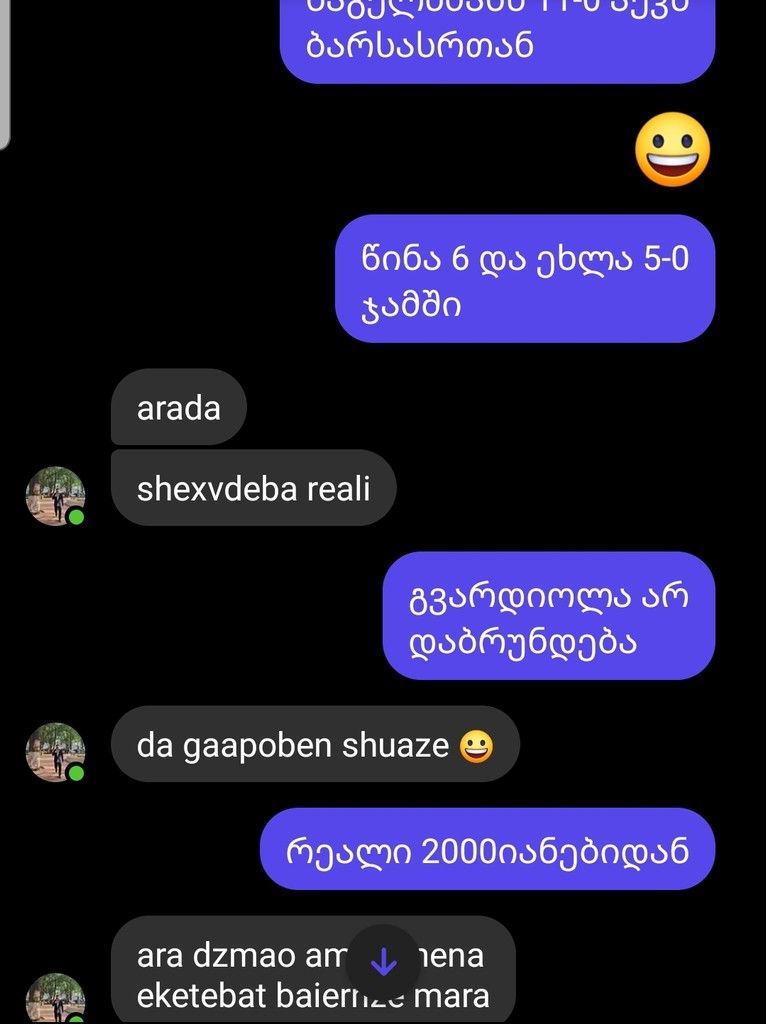Long-press alternative: click 'da gaapoben shuaze' bubble
This screenshot has height=1024, width=766.
(x=315, y=744)
